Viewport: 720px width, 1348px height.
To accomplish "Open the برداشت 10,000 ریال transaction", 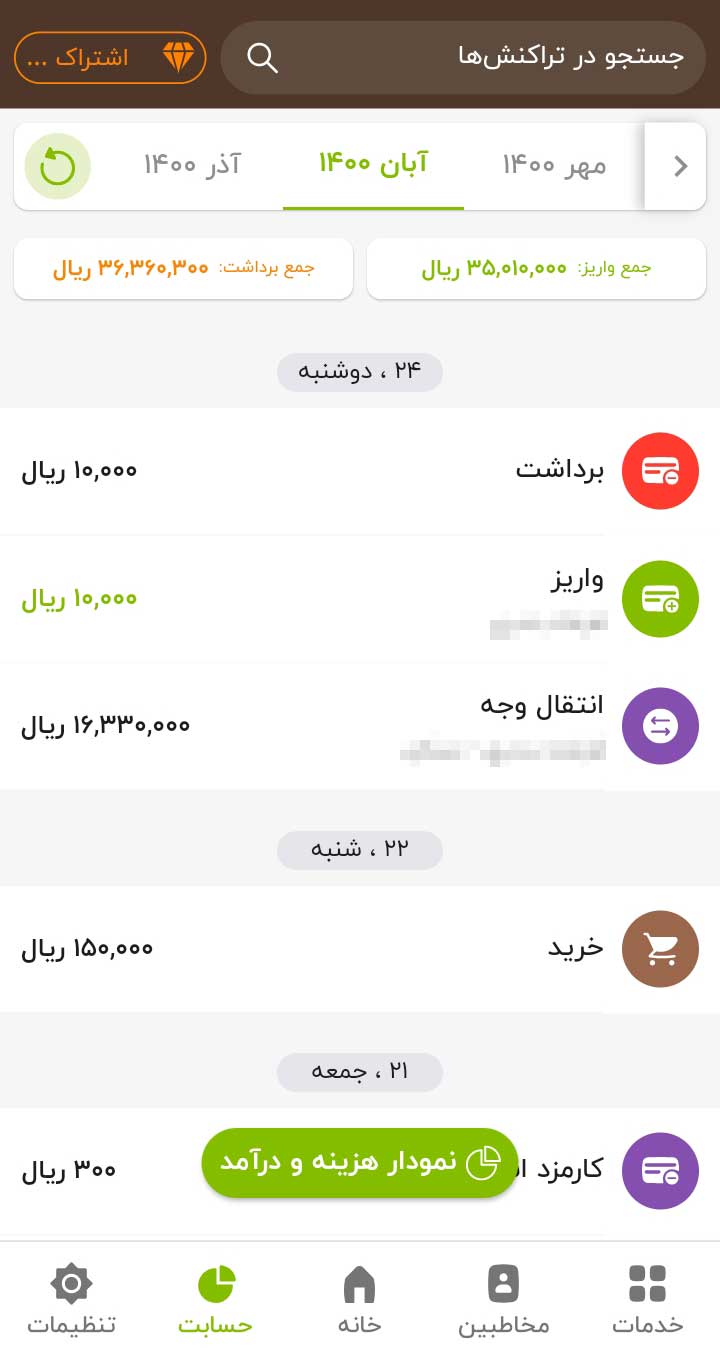I will (x=360, y=471).
